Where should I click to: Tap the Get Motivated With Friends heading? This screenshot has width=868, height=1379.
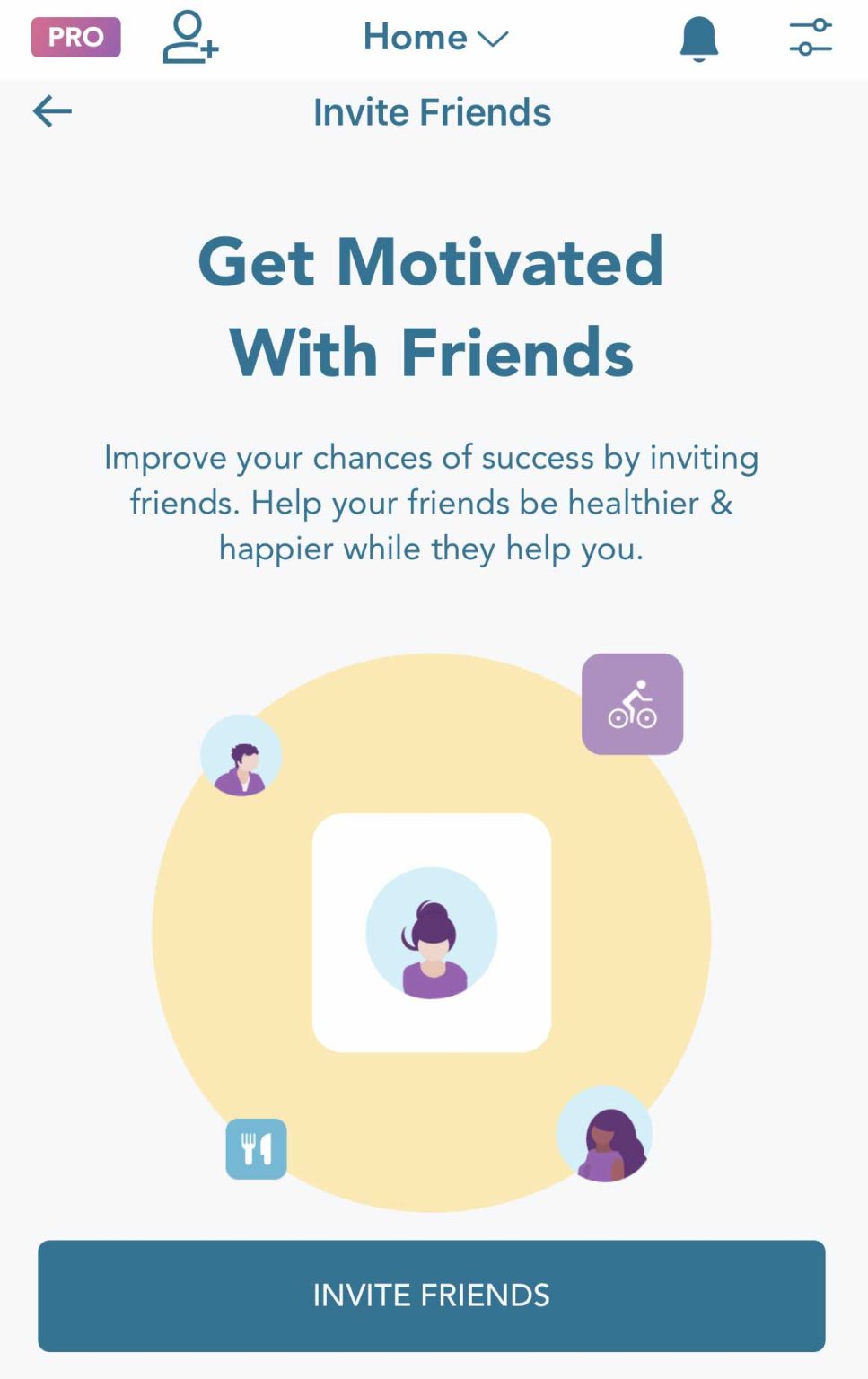point(432,305)
